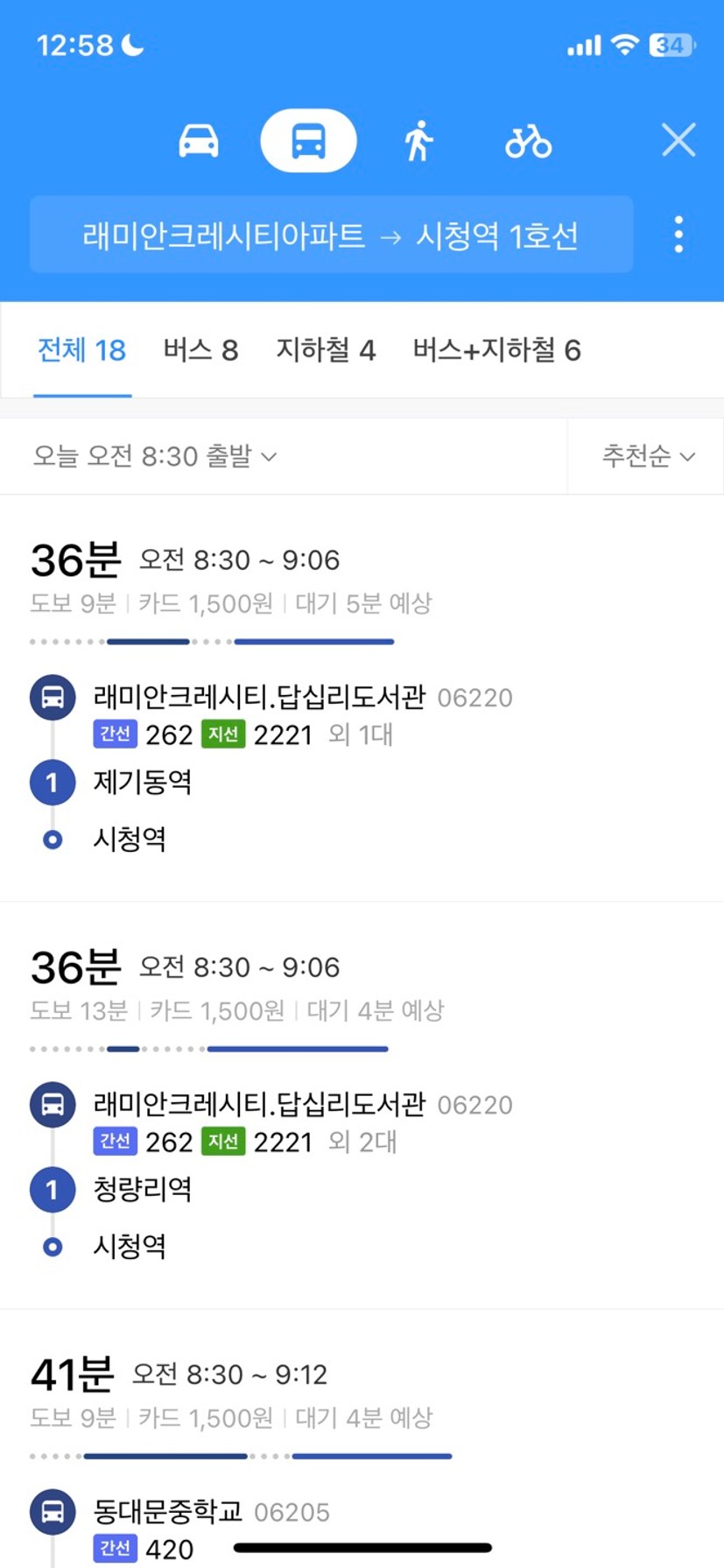Open the 36분 route via 제기동역
The width and height of the screenshot is (724, 1568).
coord(362,698)
